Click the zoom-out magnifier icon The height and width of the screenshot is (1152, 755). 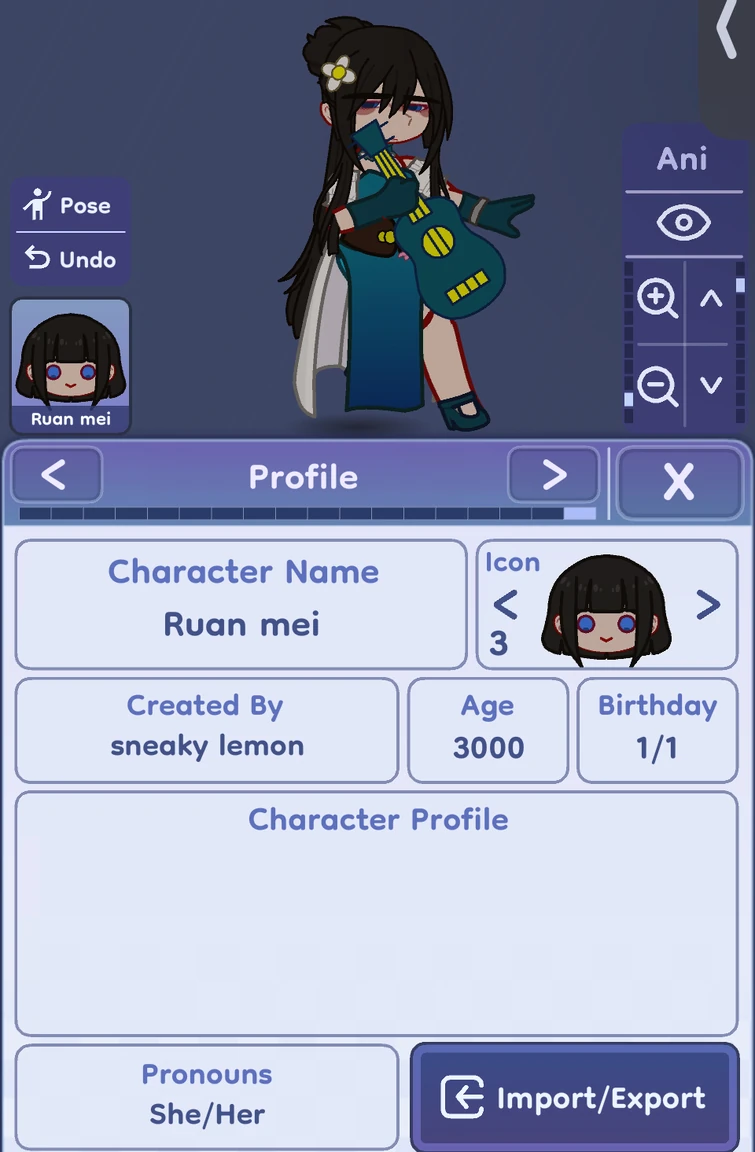point(658,385)
